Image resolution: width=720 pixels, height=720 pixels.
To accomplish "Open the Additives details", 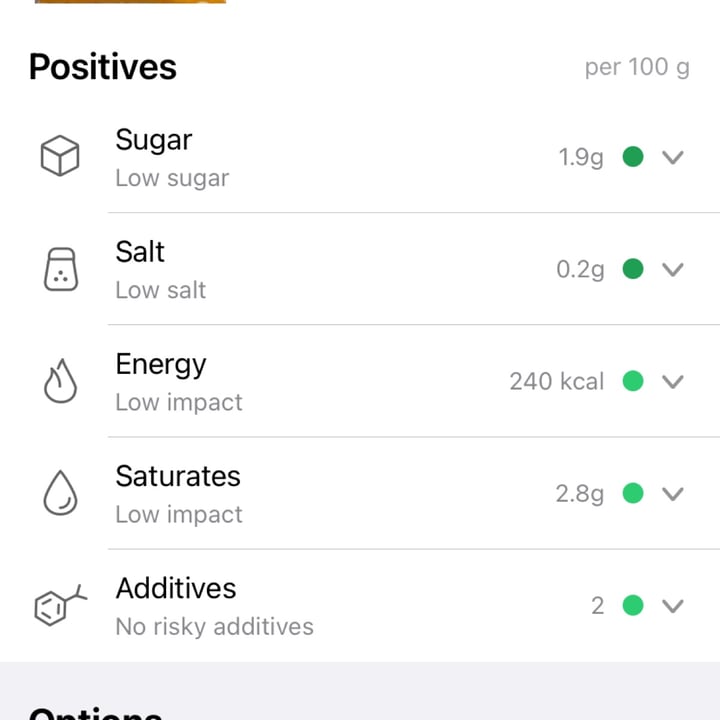I will tap(673, 605).
